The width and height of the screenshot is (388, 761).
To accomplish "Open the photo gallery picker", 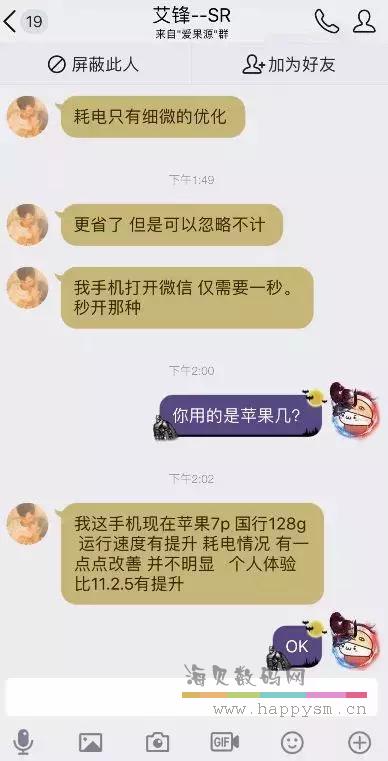I will [x=90, y=742].
